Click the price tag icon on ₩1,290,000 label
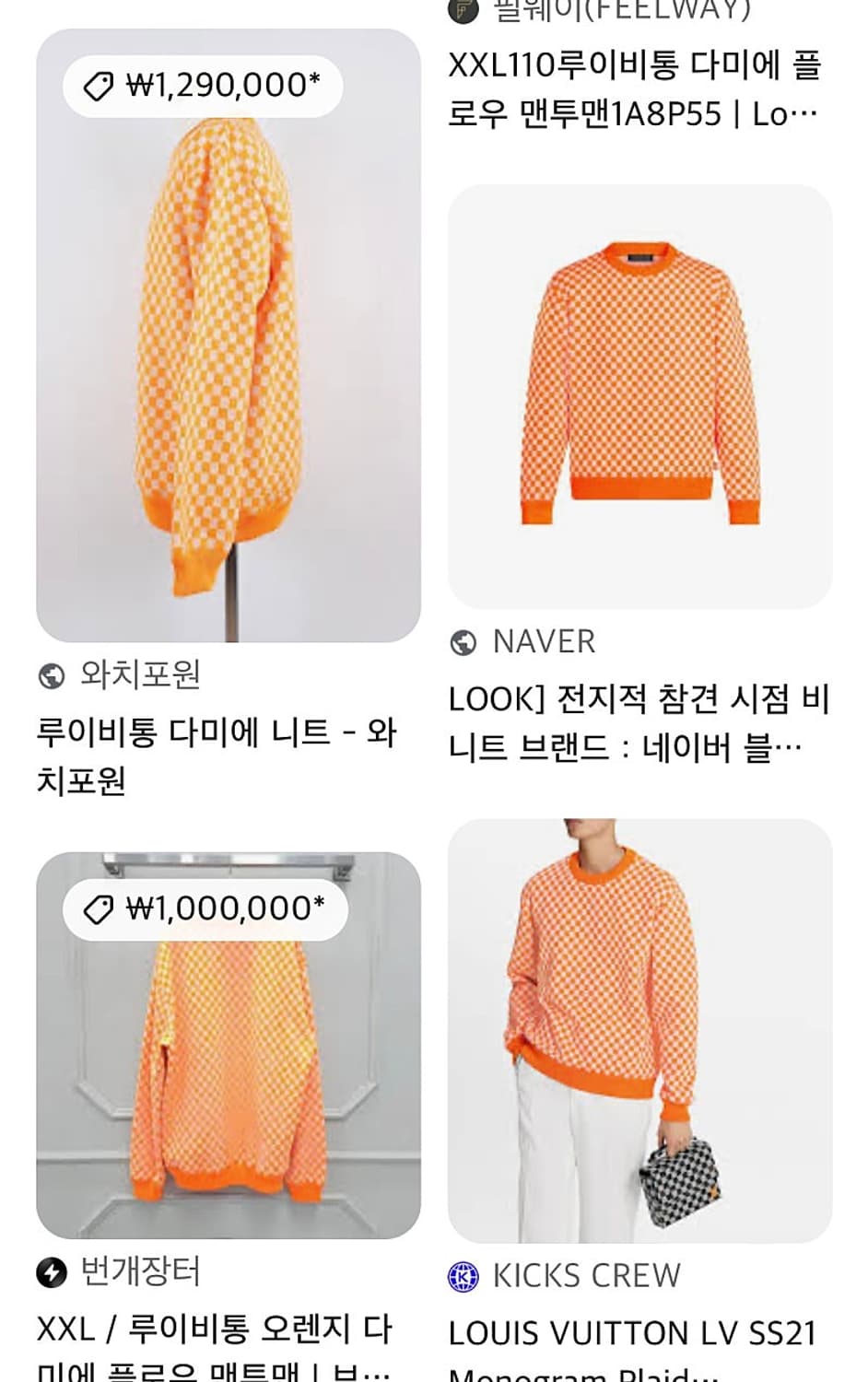The image size is (868, 1382). (x=99, y=85)
